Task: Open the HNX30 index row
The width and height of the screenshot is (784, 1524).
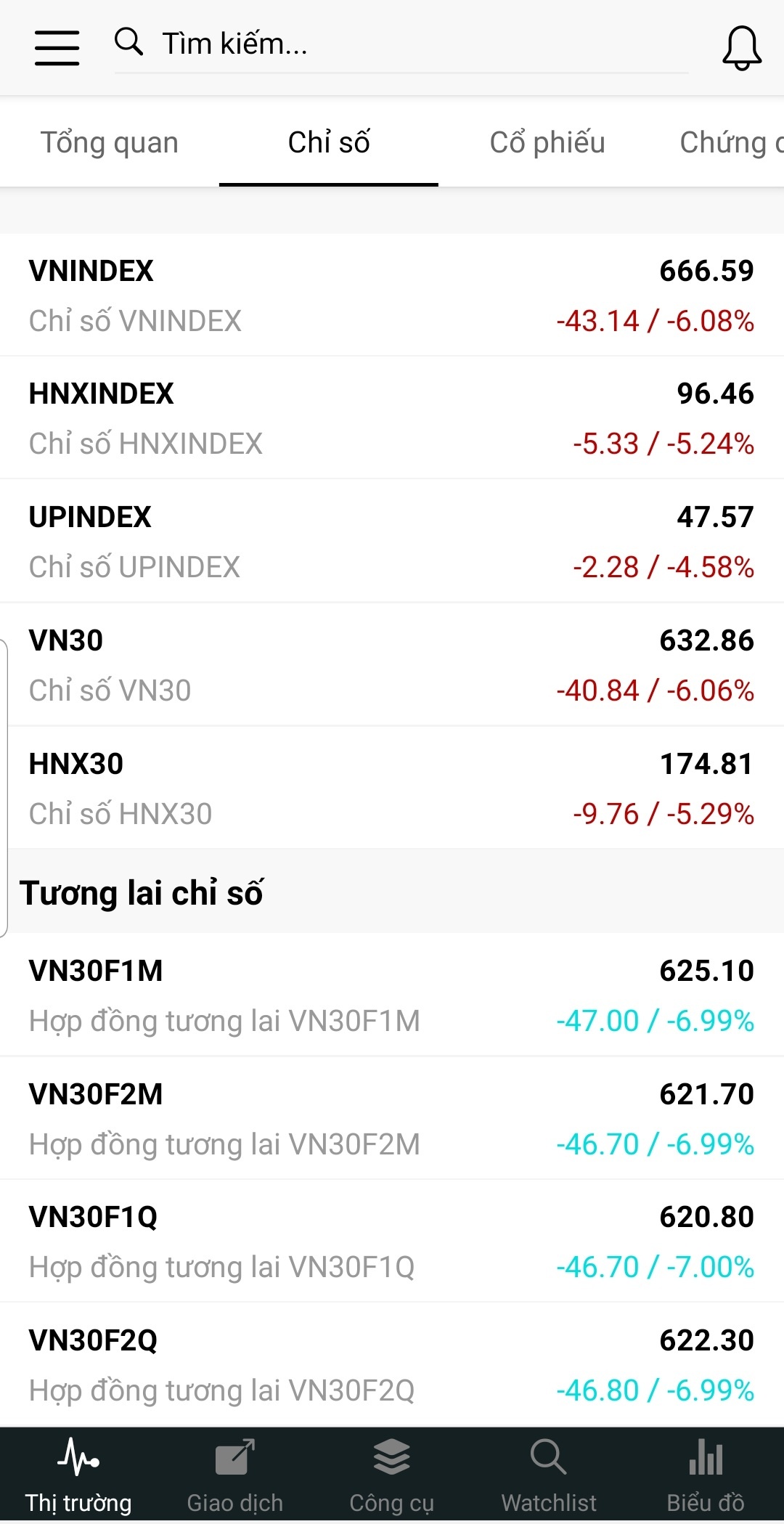Action: pyautogui.click(x=392, y=788)
